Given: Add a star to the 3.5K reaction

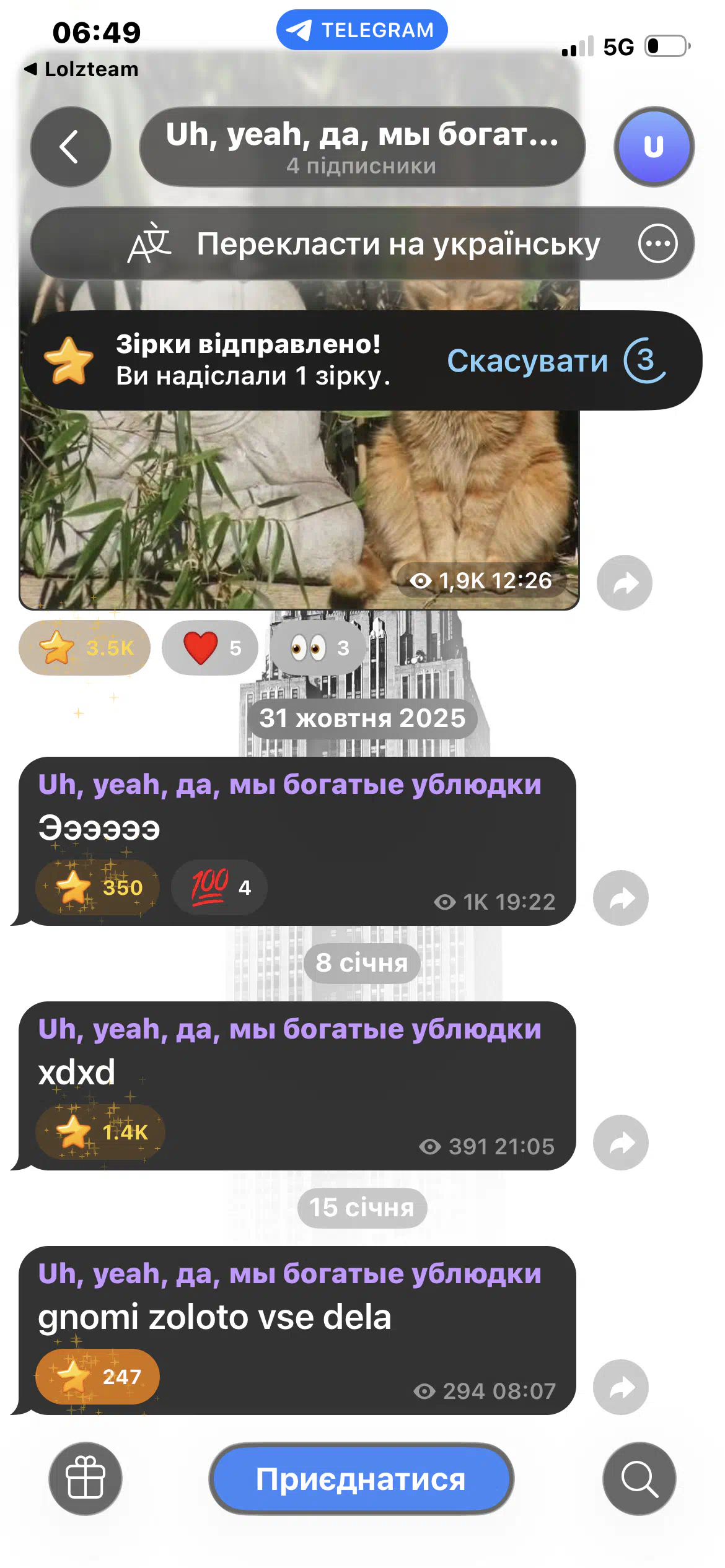Looking at the screenshot, I should pos(85,648).
